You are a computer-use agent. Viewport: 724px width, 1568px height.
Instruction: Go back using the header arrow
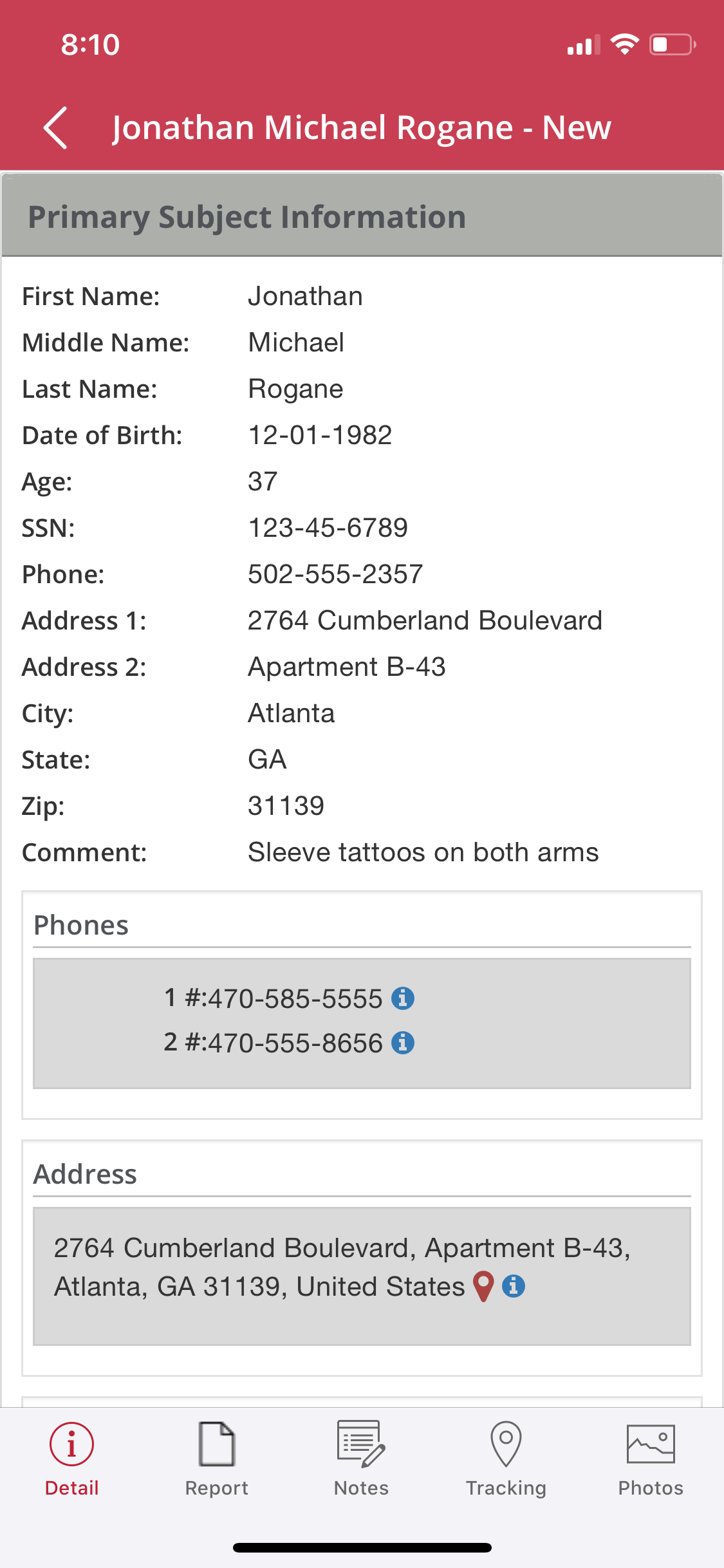pyautogui.click(x=55, y=128)
